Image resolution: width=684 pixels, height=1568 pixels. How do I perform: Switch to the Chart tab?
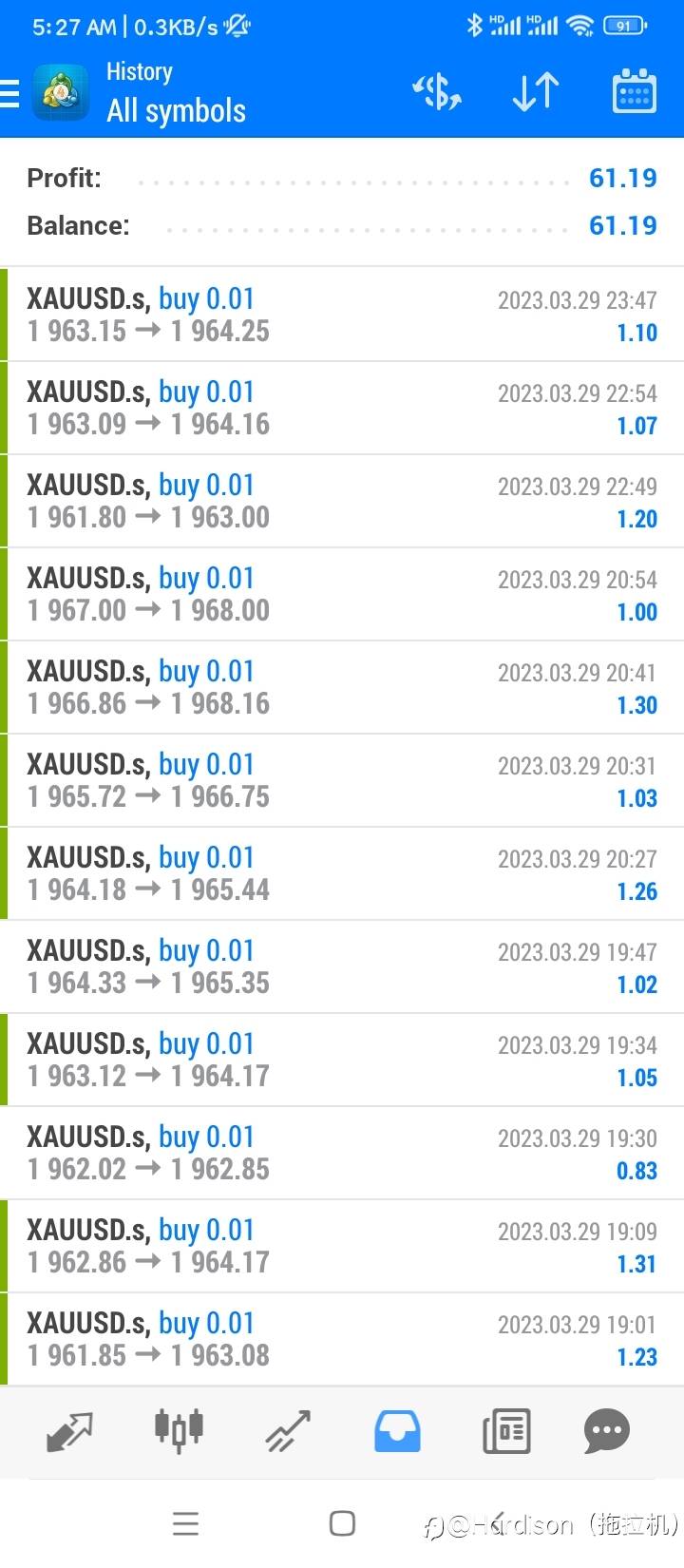point(179,1429)
